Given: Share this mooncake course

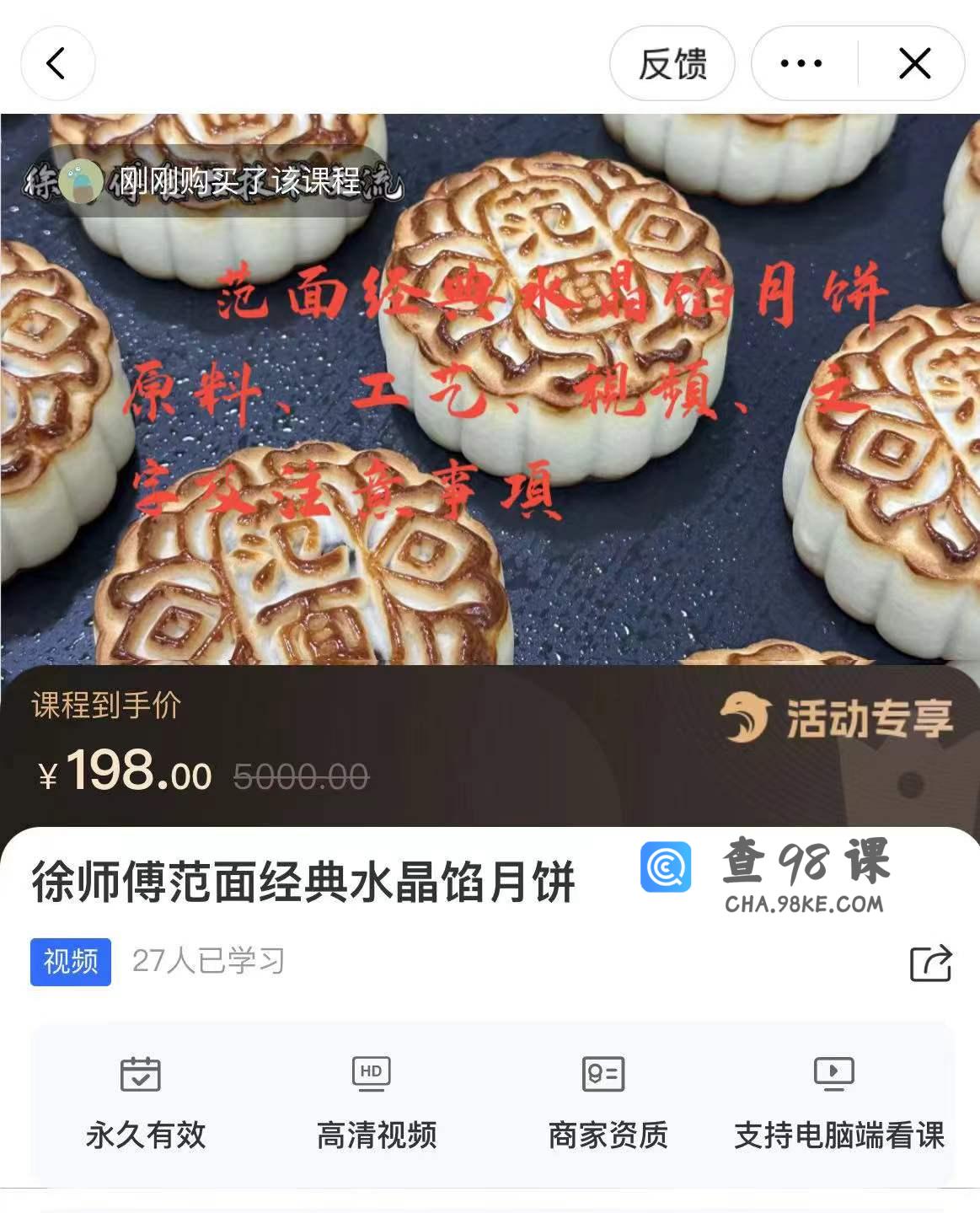Looking at the screenshot, I should tap(930, 963).
